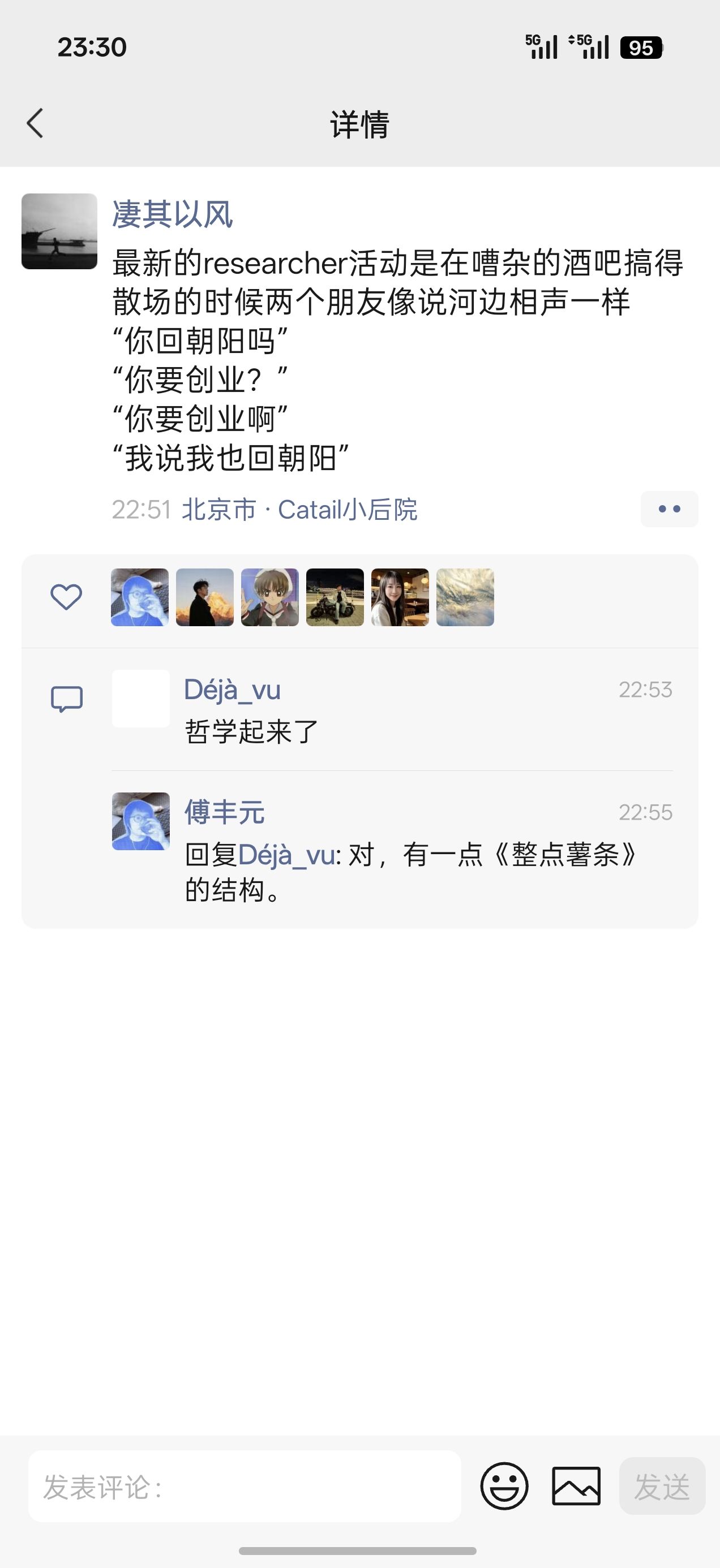
Task: Open Déjà_vu's profile name
Action: click(232, 690)
